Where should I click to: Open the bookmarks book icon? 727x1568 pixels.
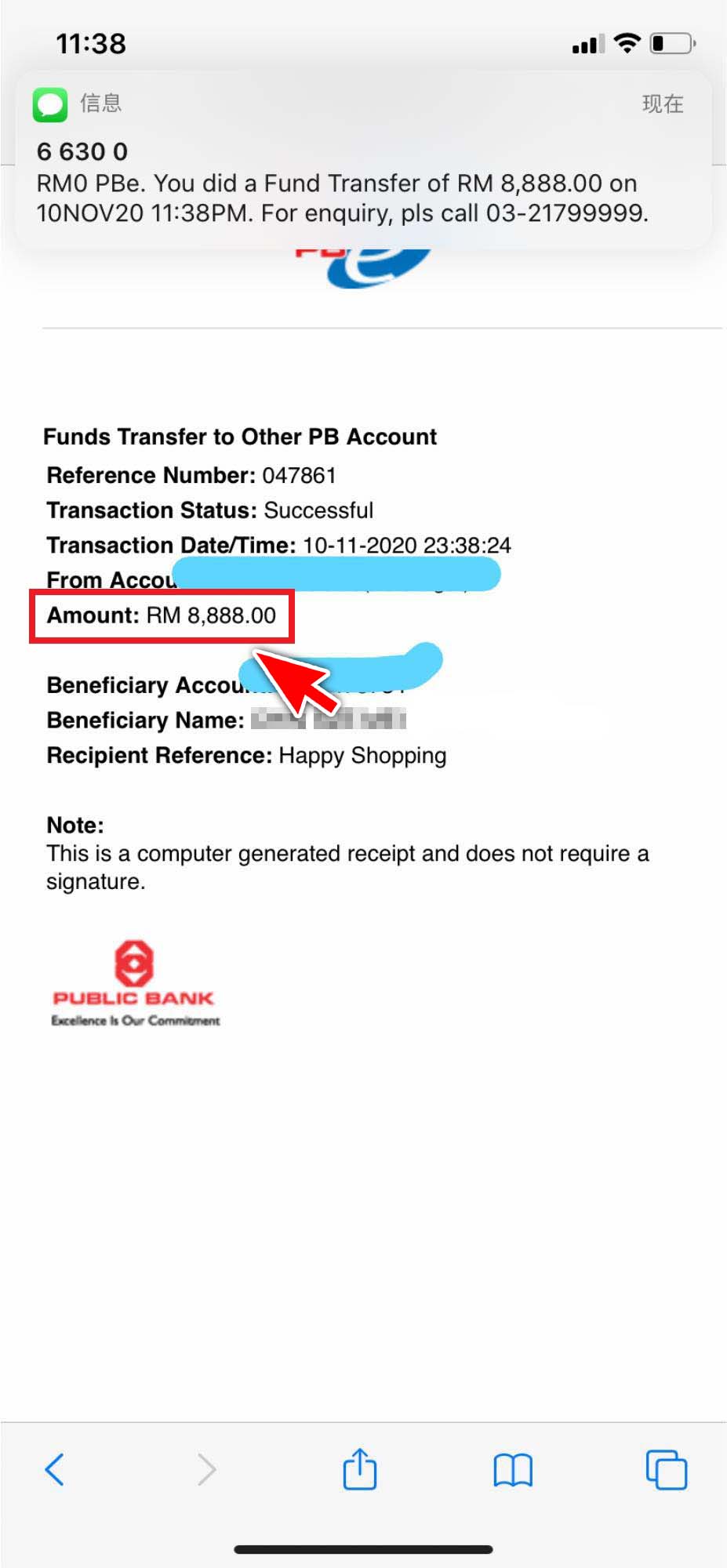[x=513, y=1469]
